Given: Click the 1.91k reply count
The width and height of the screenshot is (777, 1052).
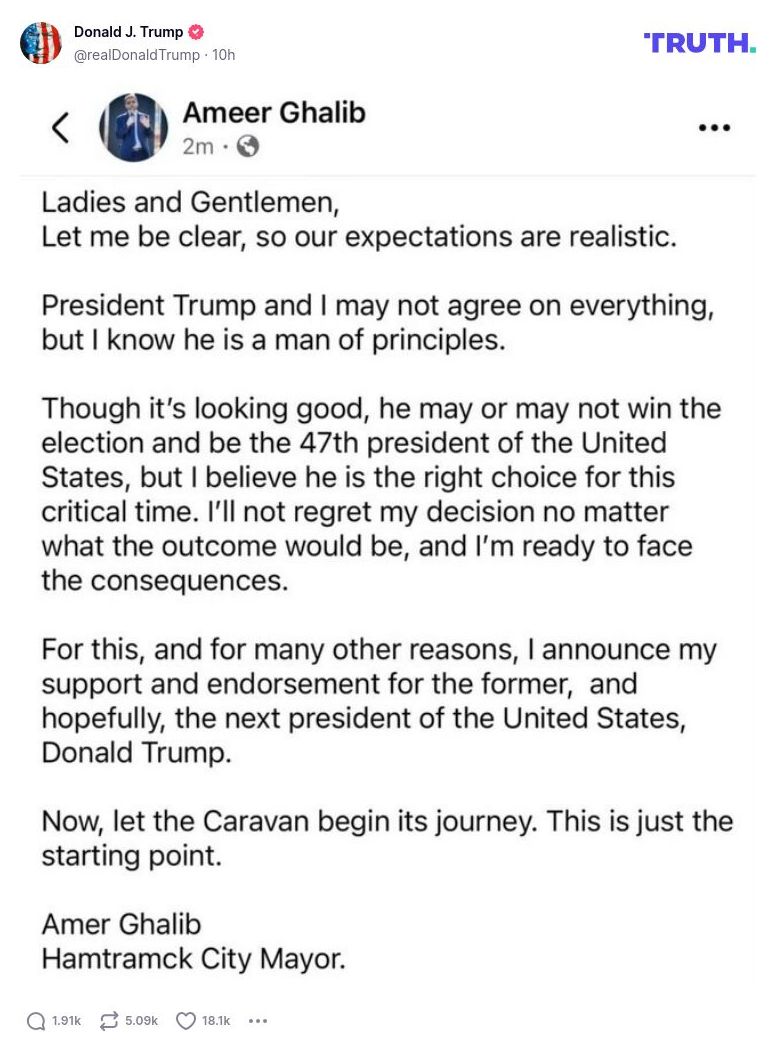Looking at the screenshot, I should [x=65, y=1021].
